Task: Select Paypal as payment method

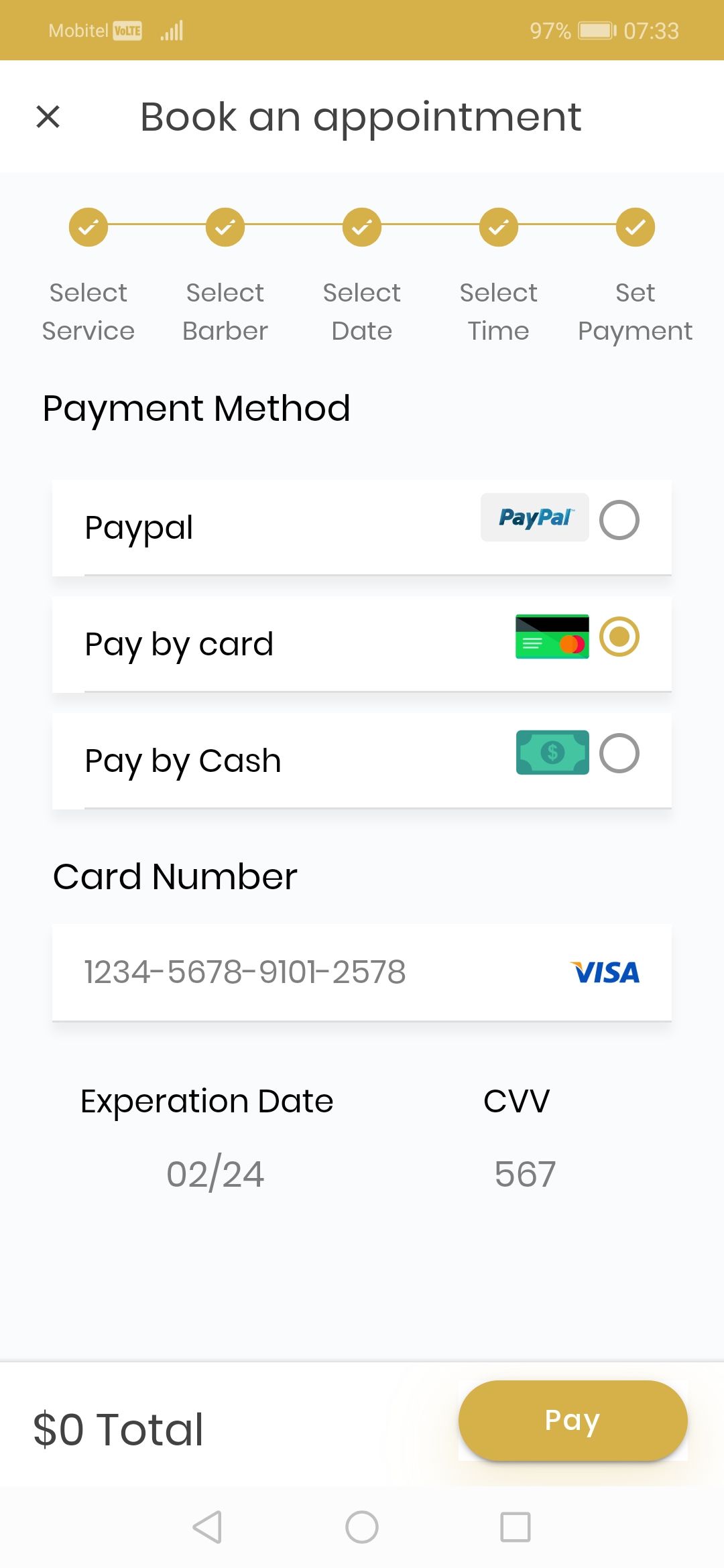Action: pos(619,520)
